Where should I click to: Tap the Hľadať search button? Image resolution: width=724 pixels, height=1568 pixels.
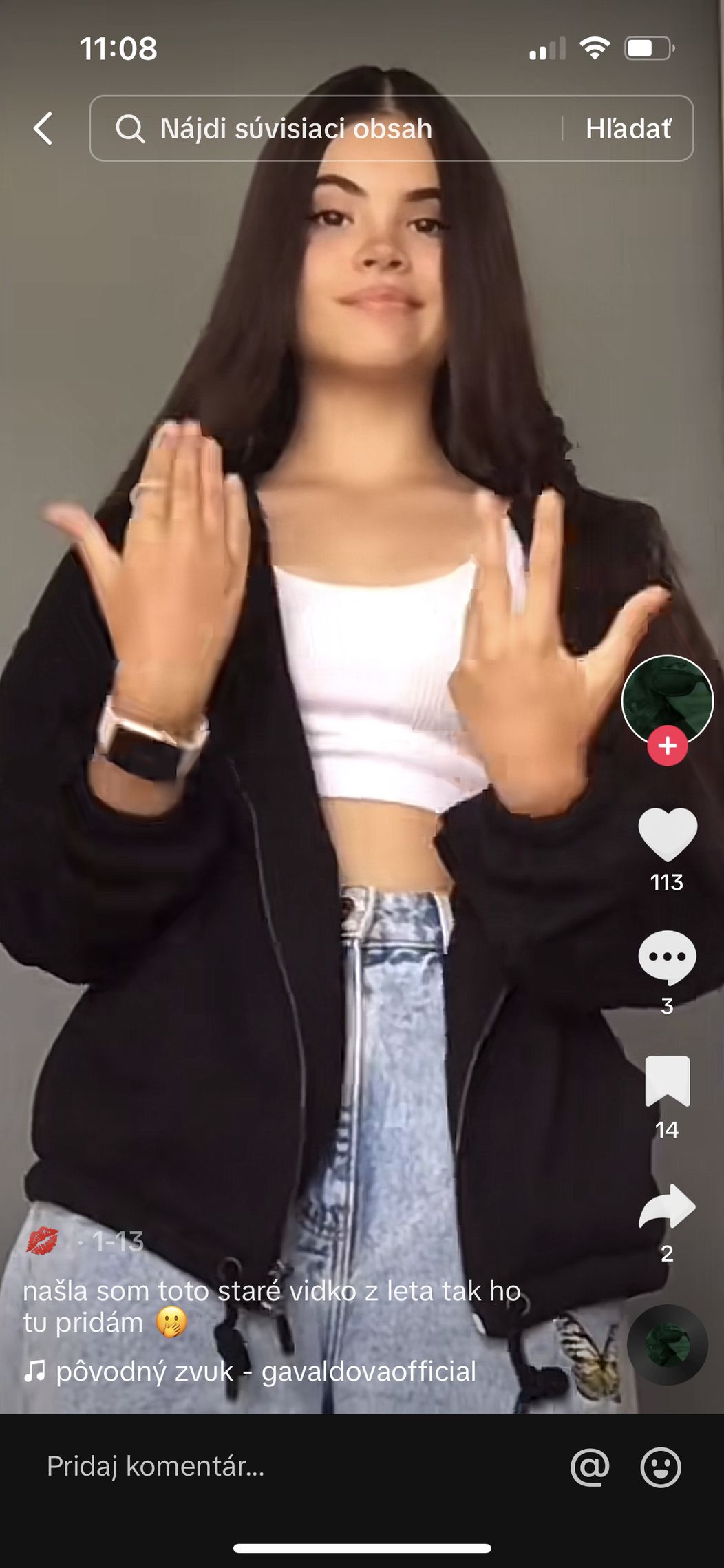click(628, 129)
